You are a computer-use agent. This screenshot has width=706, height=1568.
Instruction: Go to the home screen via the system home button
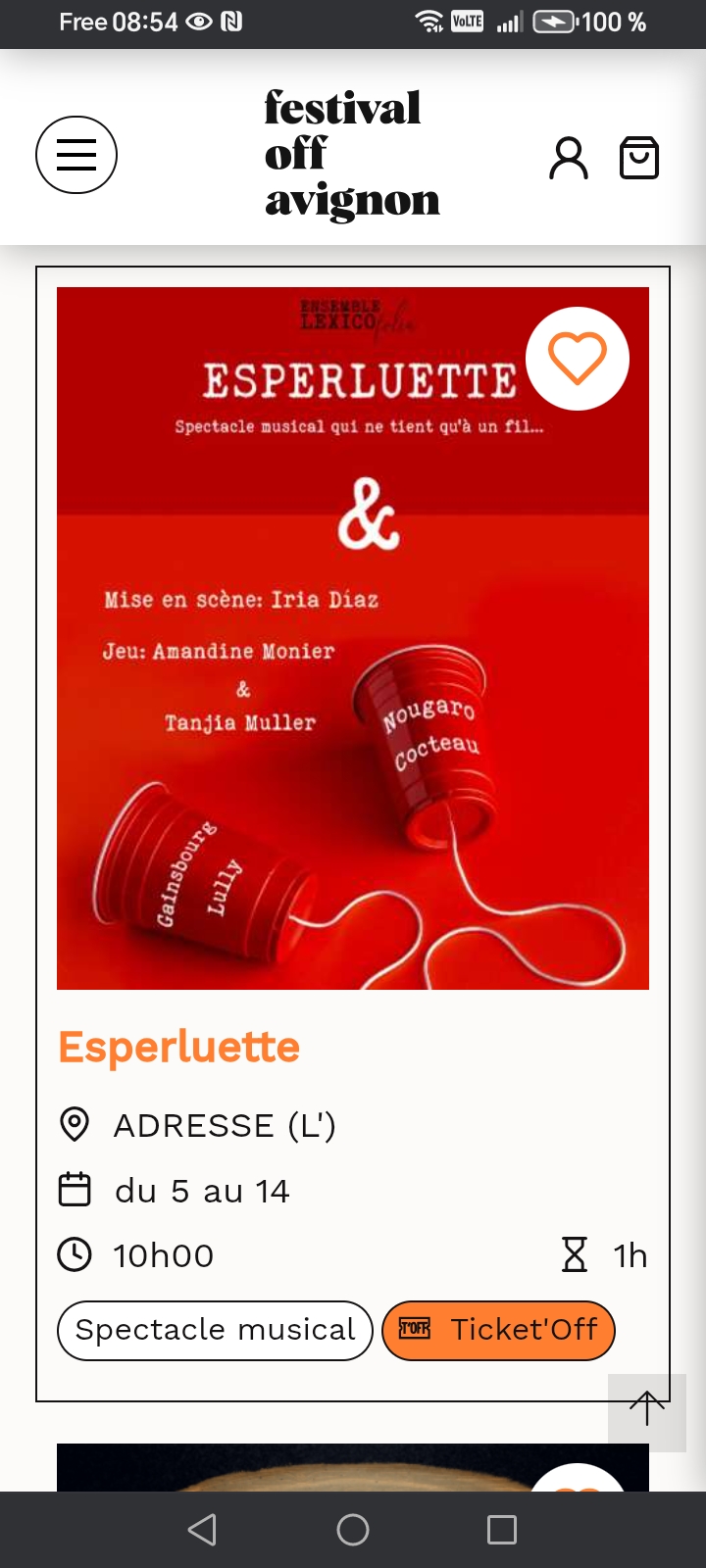[353, 1530]
